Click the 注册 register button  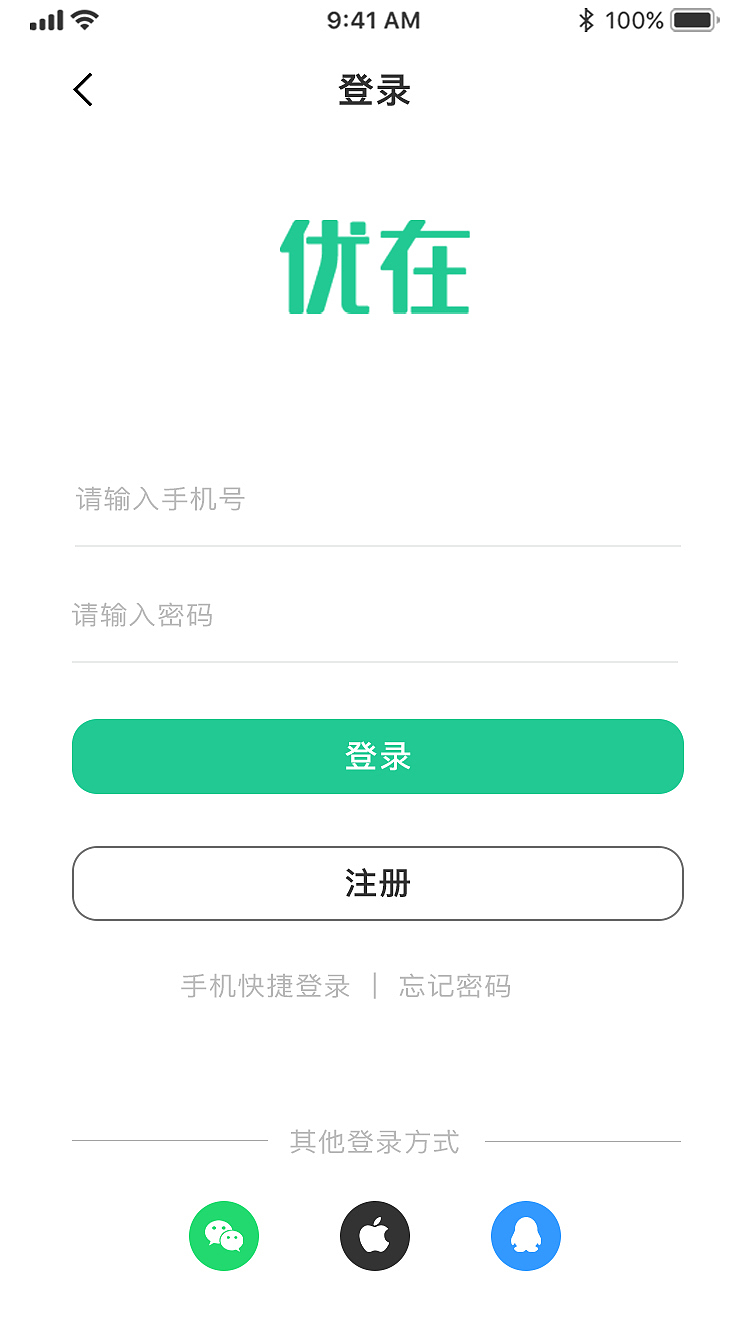tap(377, 883)
